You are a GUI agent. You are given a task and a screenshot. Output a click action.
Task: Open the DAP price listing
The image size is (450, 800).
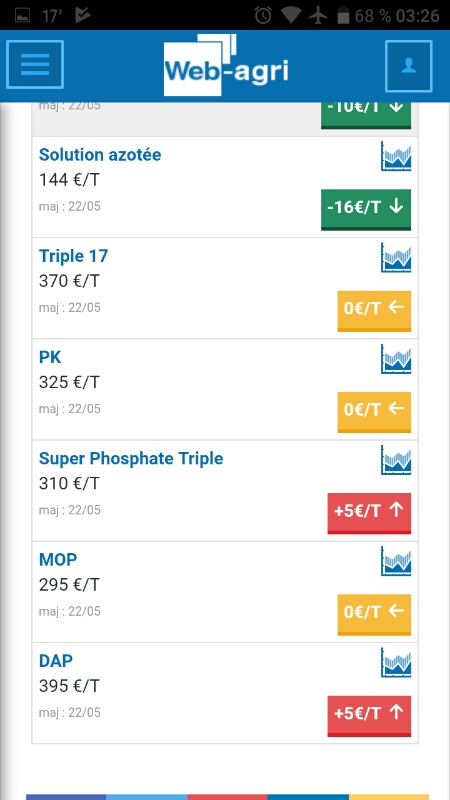click(x=56, y=660)
